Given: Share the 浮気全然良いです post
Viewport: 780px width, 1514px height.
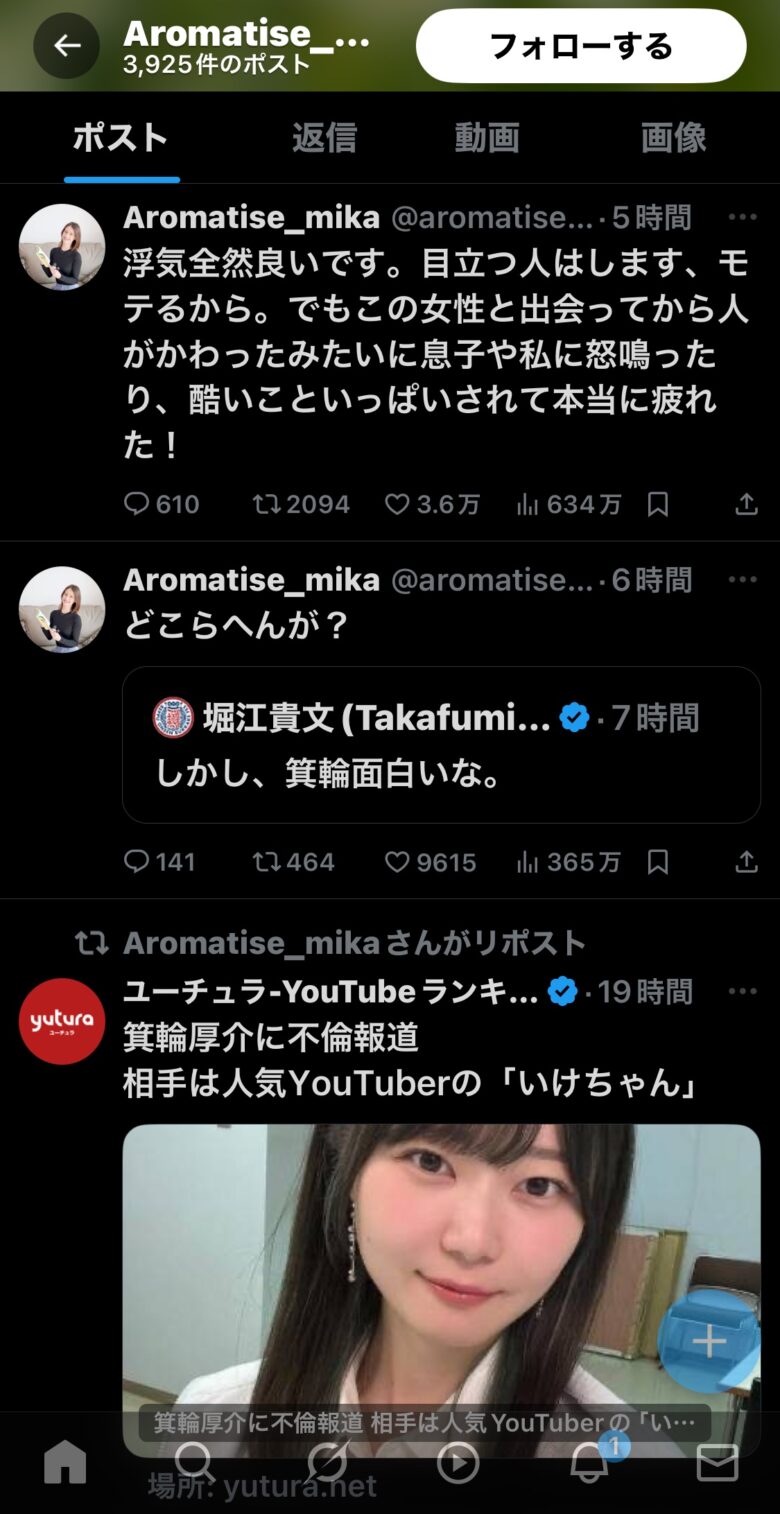Looking at the screenshot, I should [x=746, y=504].
